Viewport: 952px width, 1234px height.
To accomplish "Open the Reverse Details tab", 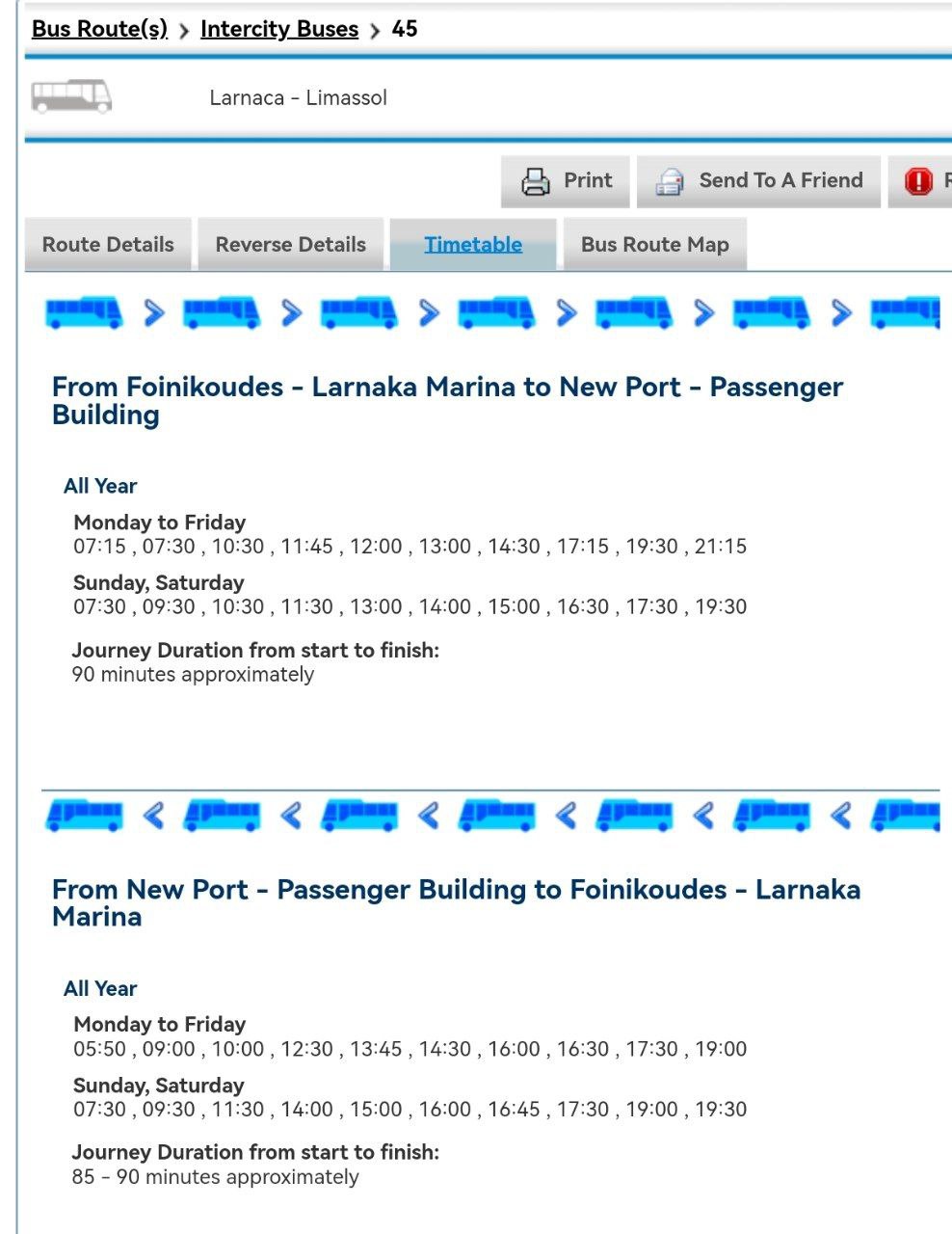I will coord(291,245).
